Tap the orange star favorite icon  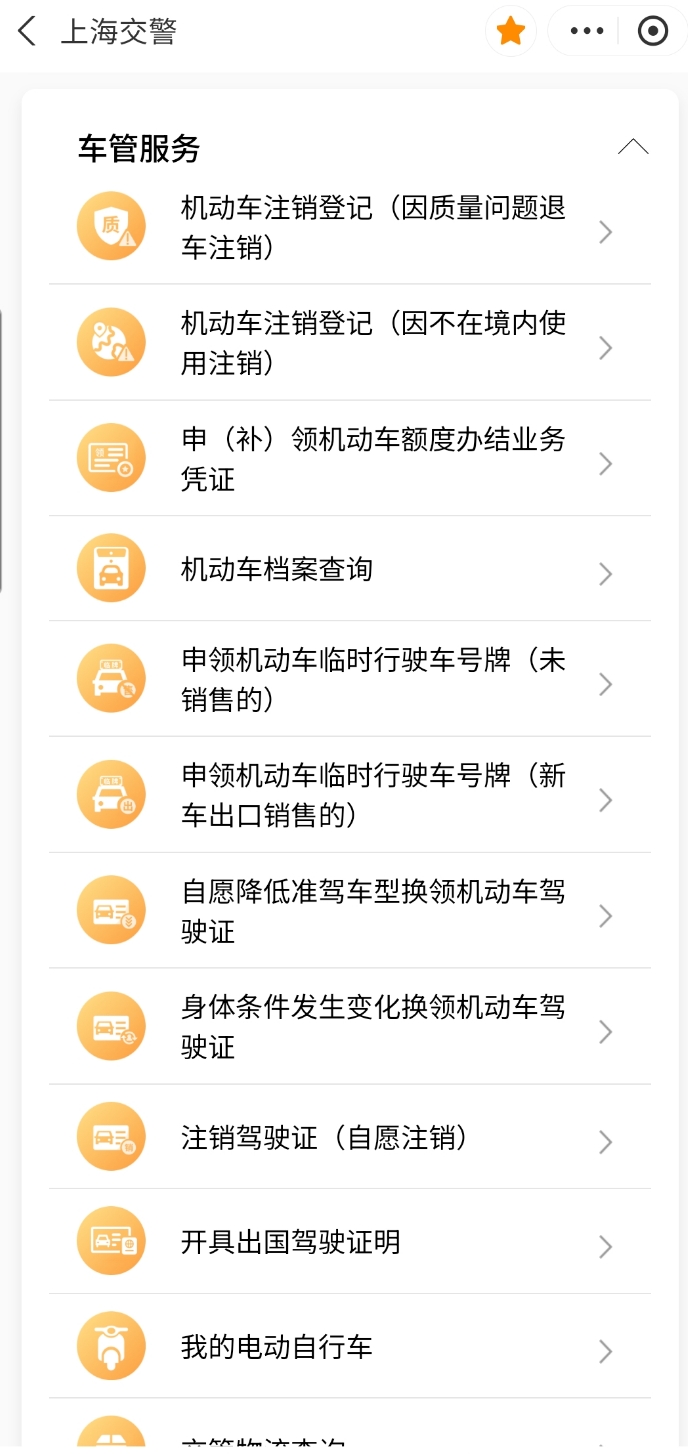click(x=511, y=32)
